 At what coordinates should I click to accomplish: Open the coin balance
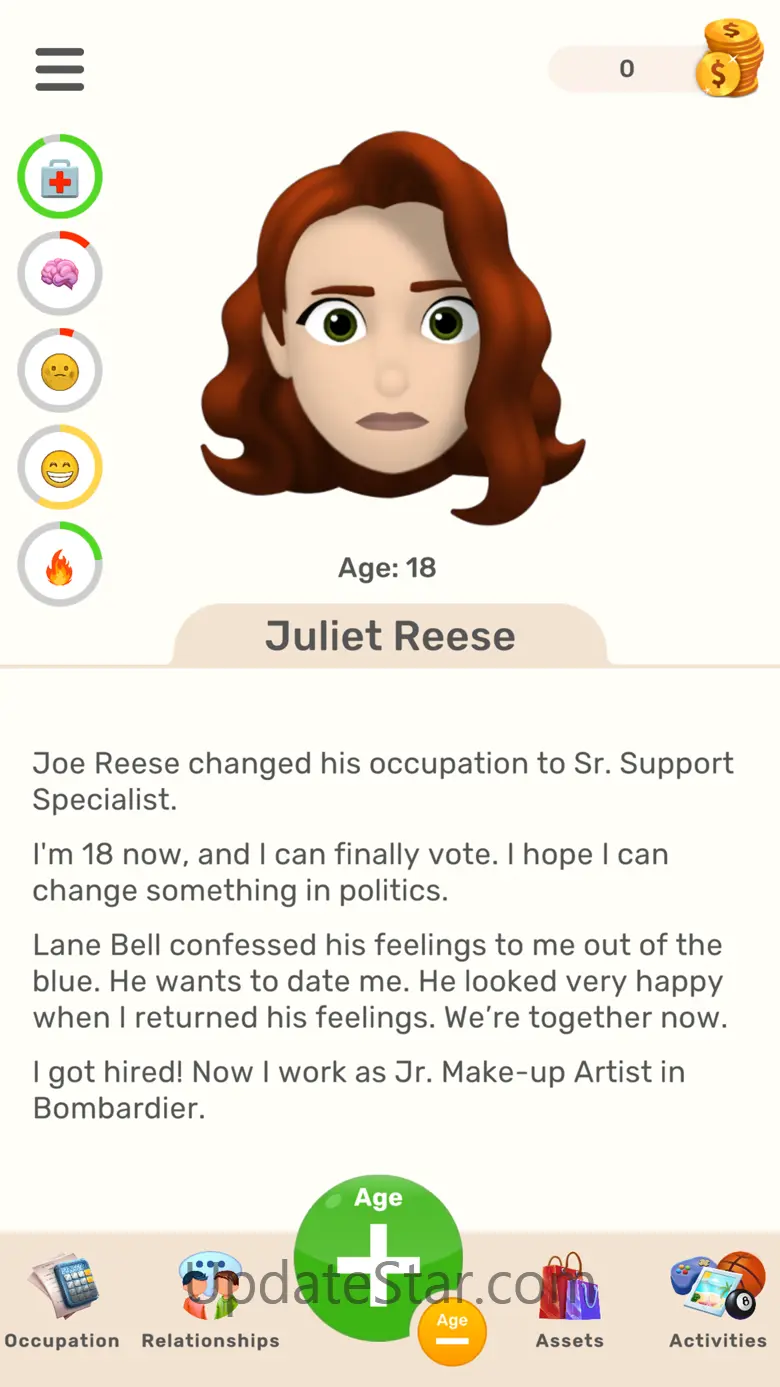[655, 68]
